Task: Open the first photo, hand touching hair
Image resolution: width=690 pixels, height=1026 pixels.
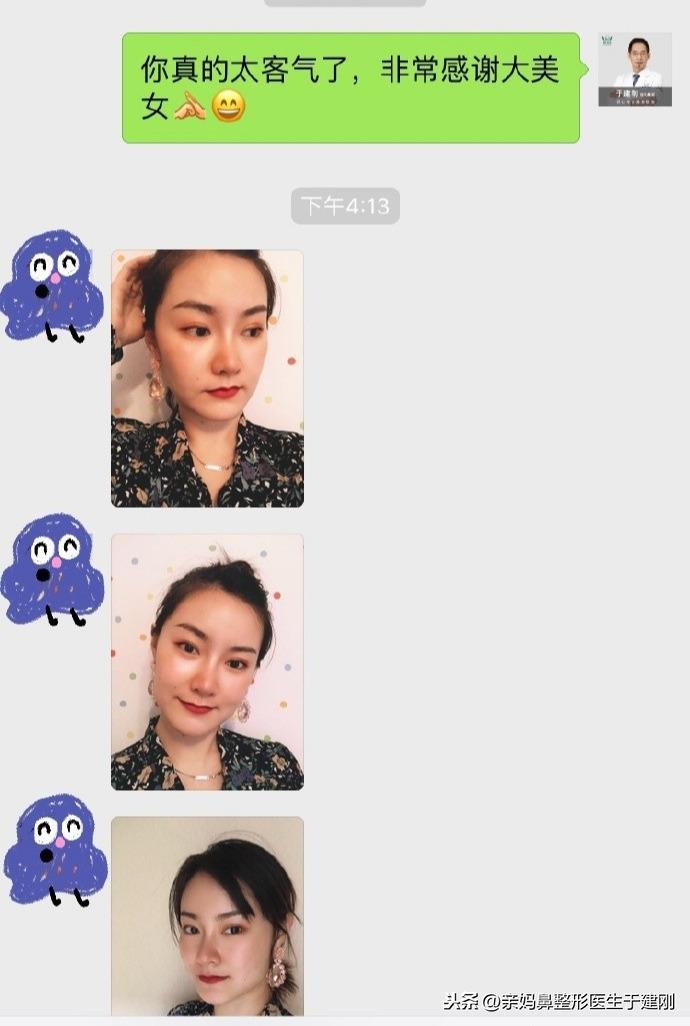Action: (x=207, y=378)
